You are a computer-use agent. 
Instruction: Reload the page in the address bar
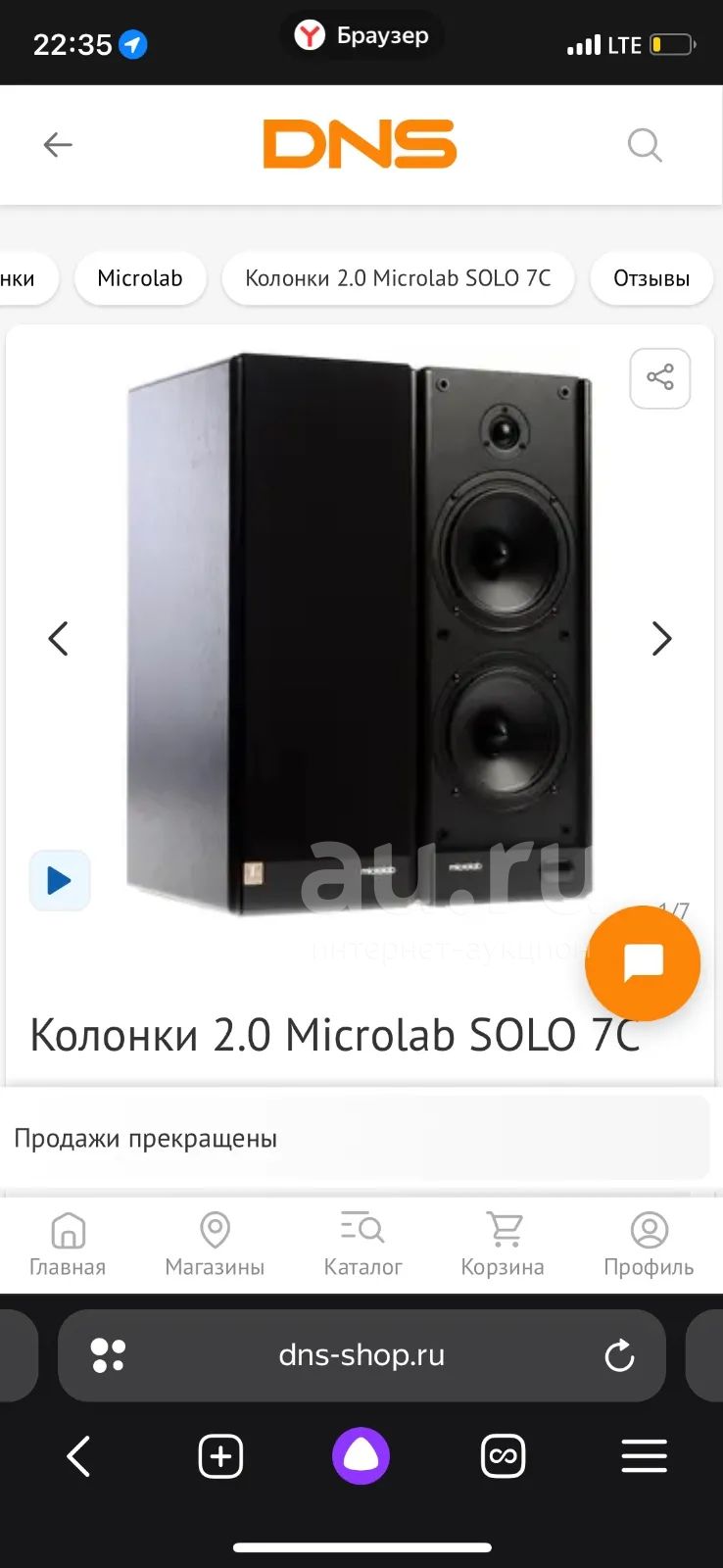click(619, 1355)
